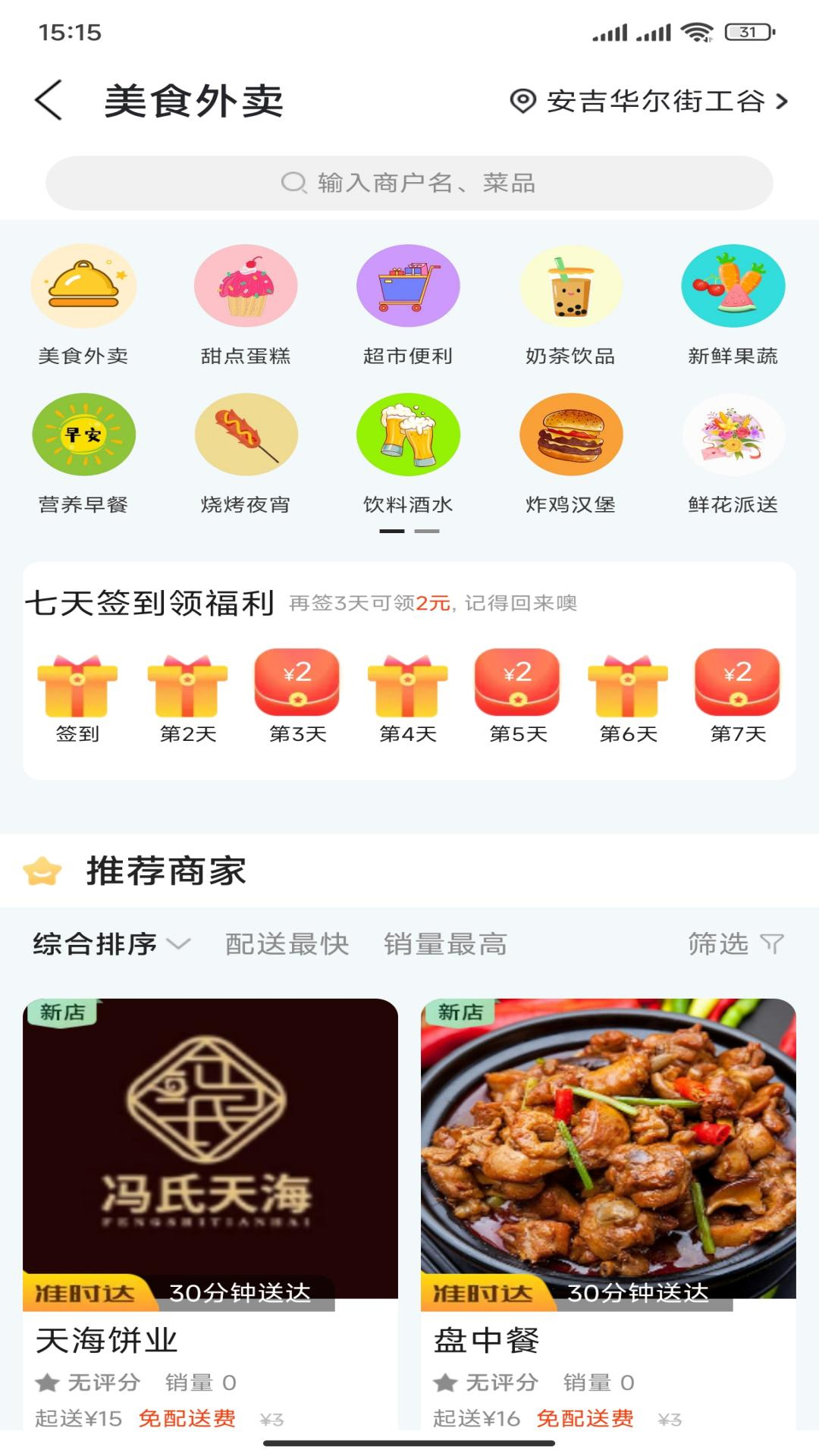This screenshot has height=1456, width=819.
Task: Switch sorting to 配送最快
Action: click(x=286, y=944)
